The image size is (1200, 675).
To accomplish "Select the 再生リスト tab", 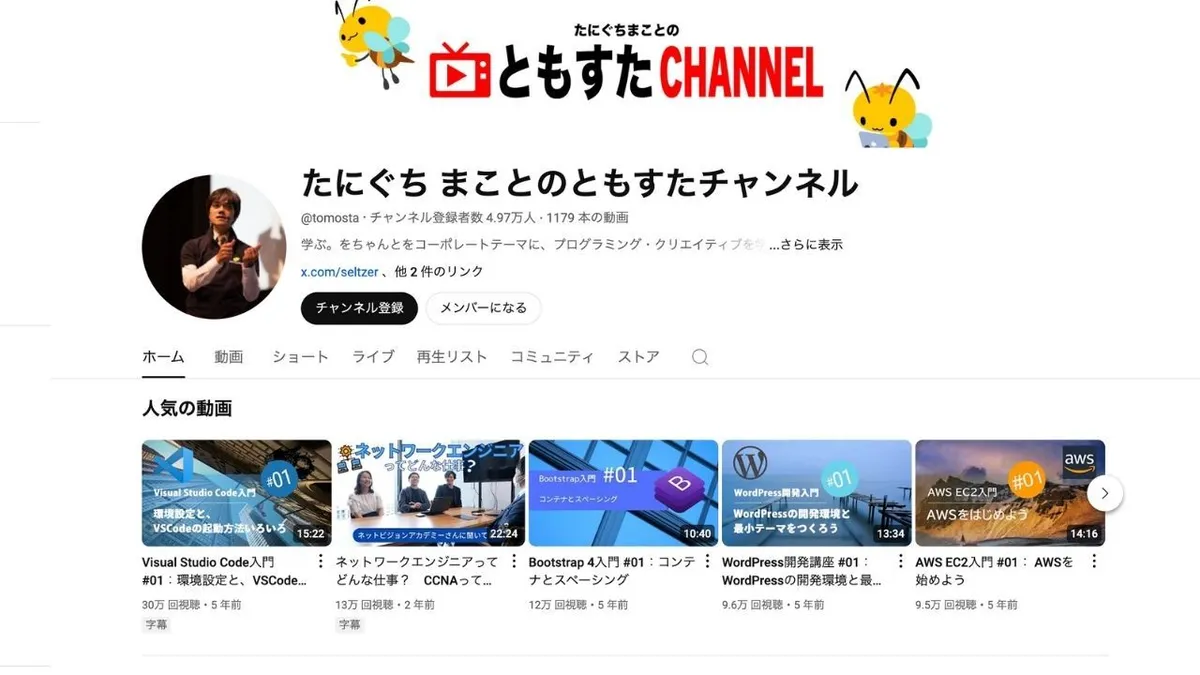I will [452, 357].
